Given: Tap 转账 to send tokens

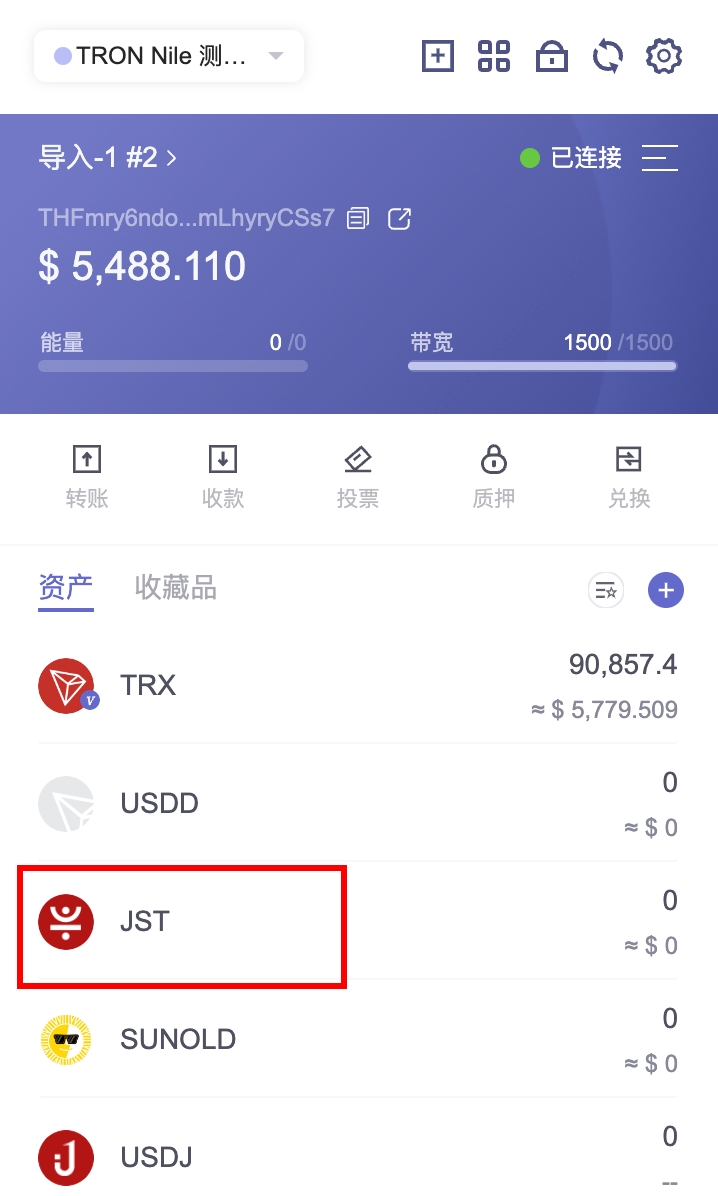Looking at the screenshot, I should click(x=87, y=477).
